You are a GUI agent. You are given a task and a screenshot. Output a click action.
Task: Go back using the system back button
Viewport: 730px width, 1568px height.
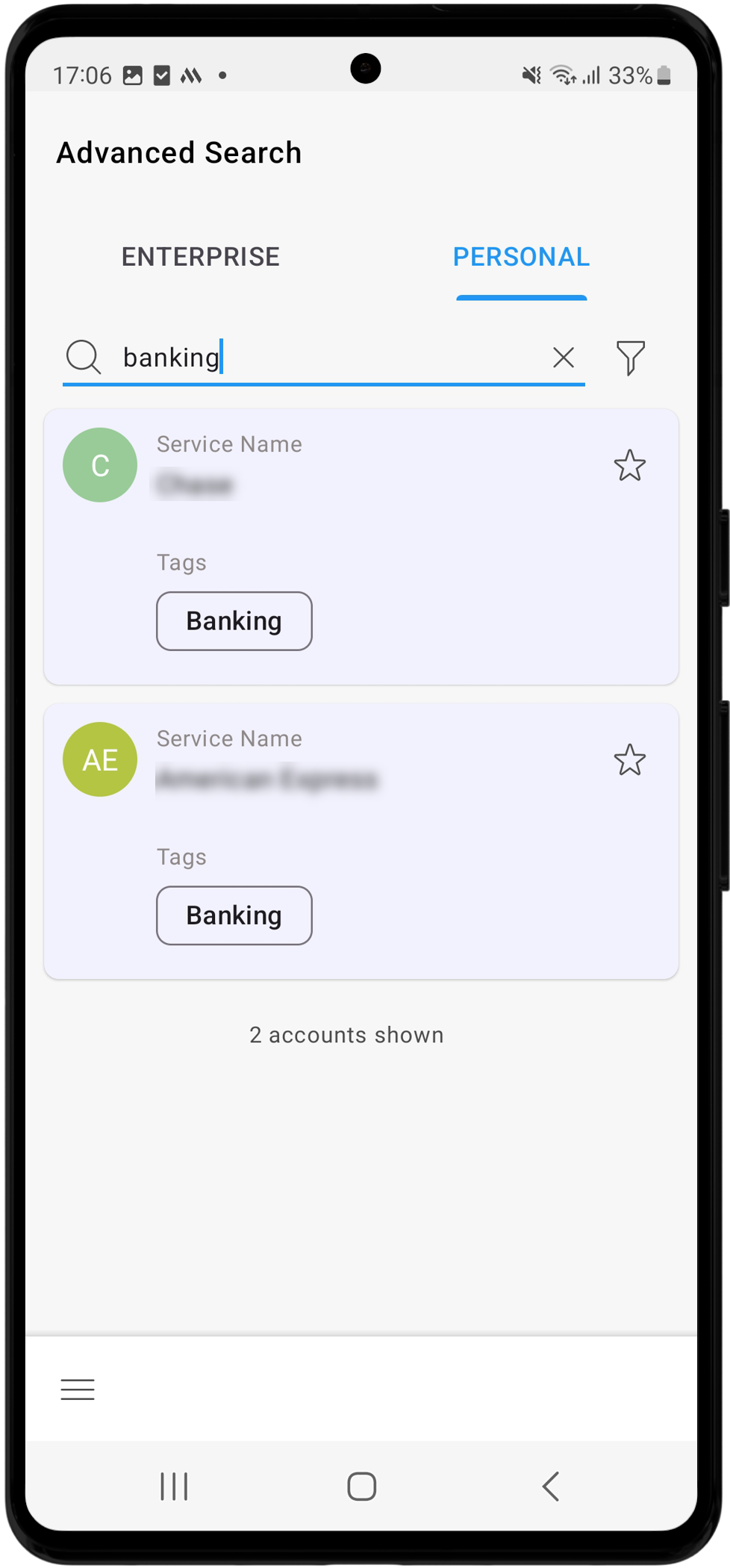point(551,1486)
